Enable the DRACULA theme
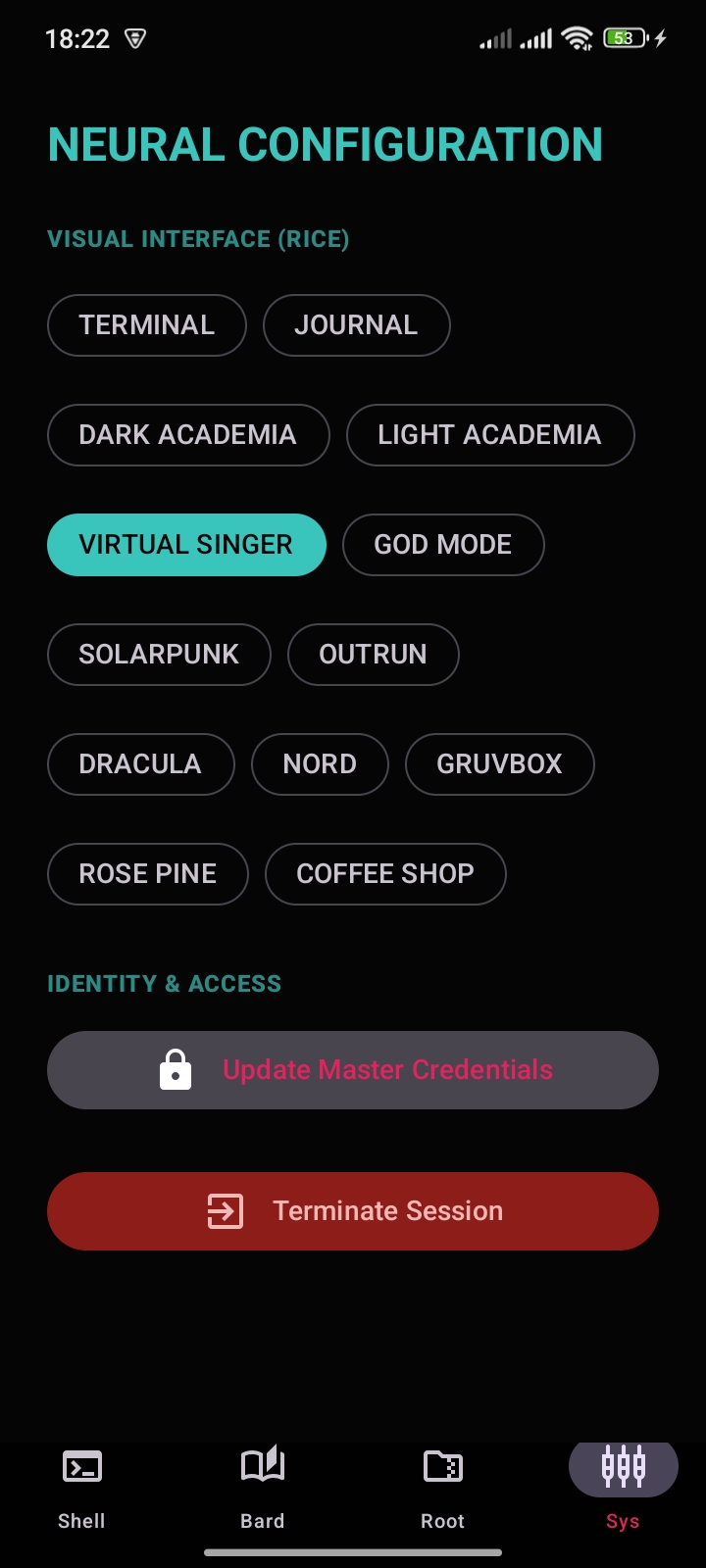This screenshot has height=1568, width=706. tap(140, 764)
